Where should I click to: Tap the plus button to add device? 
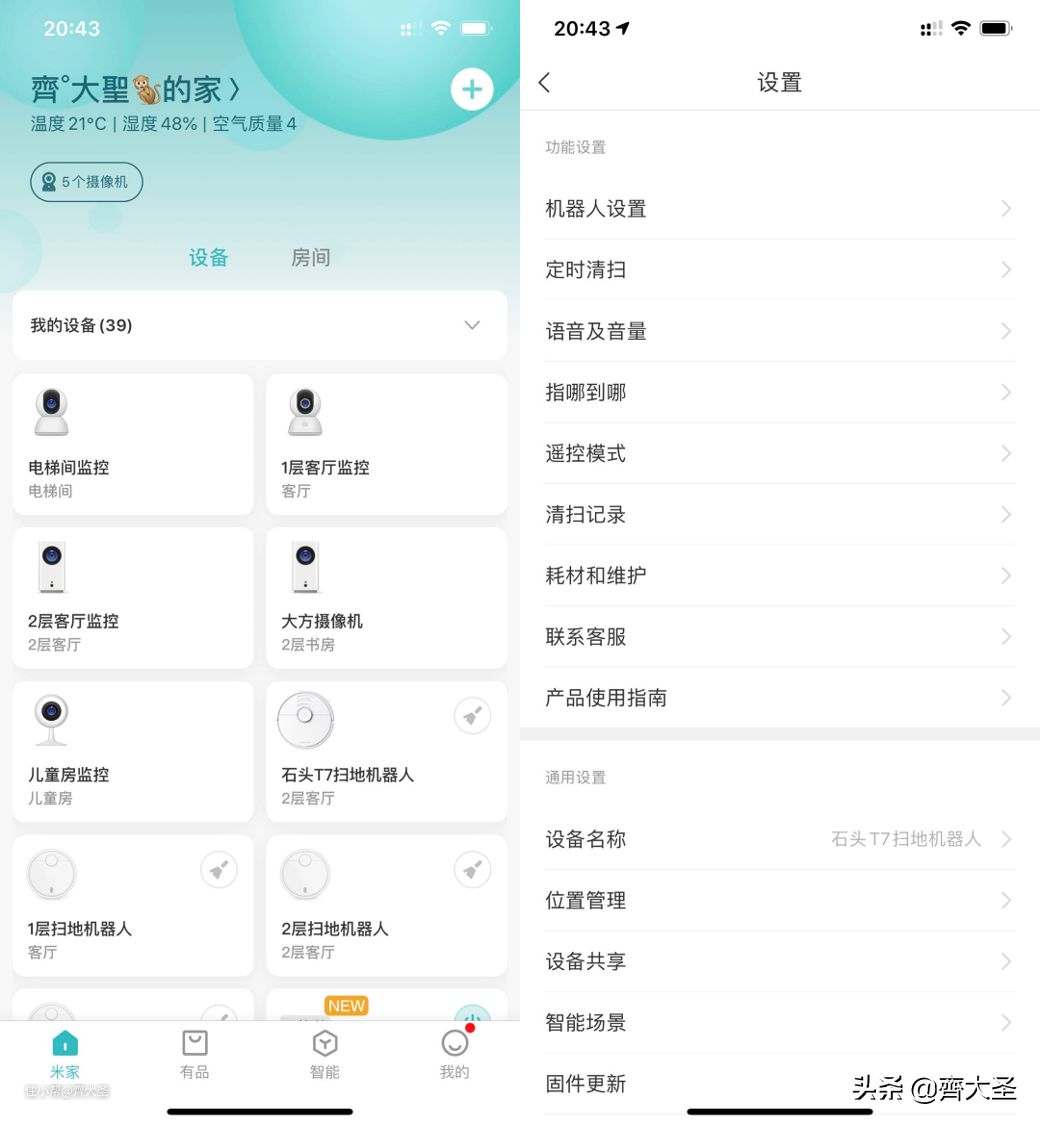(472, 90)
